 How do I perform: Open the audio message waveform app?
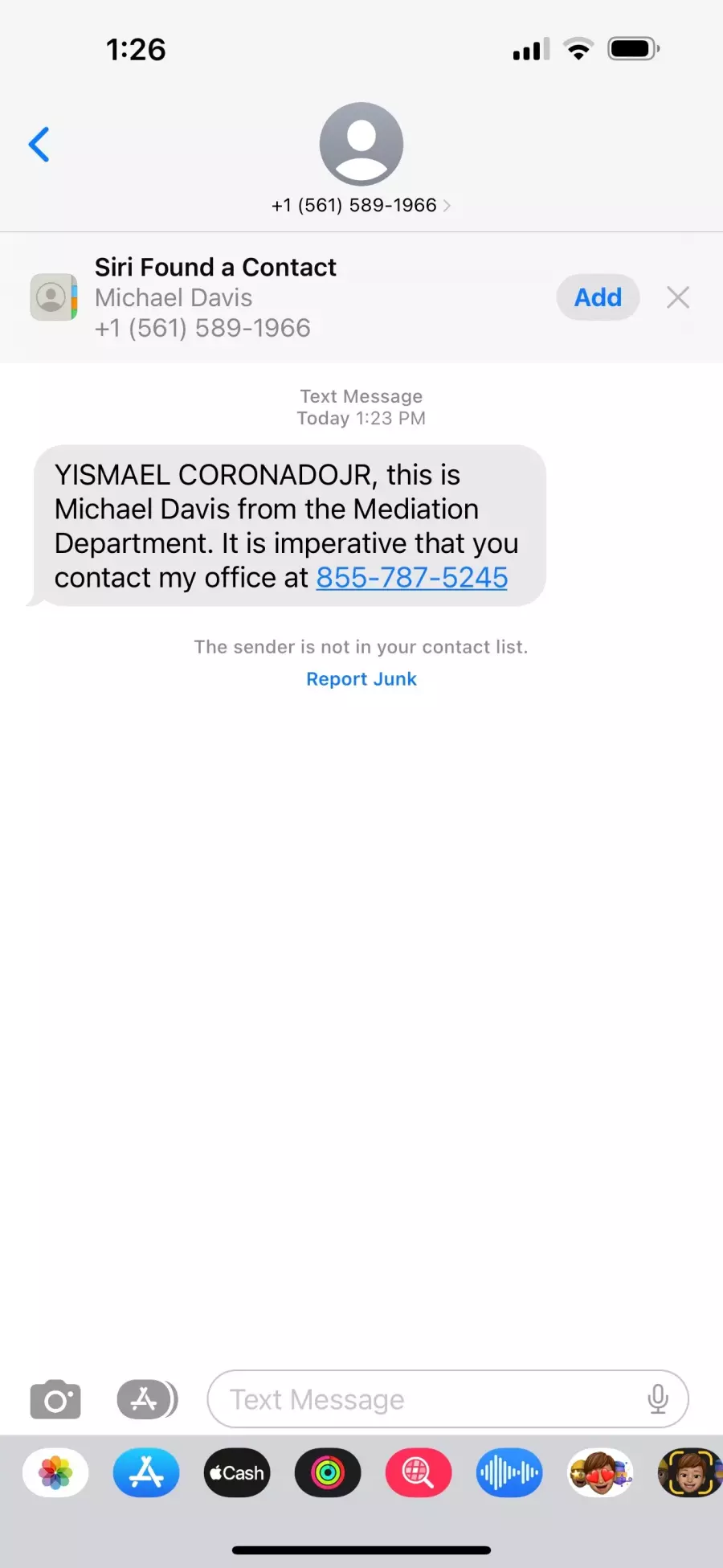coord(509,1473)
